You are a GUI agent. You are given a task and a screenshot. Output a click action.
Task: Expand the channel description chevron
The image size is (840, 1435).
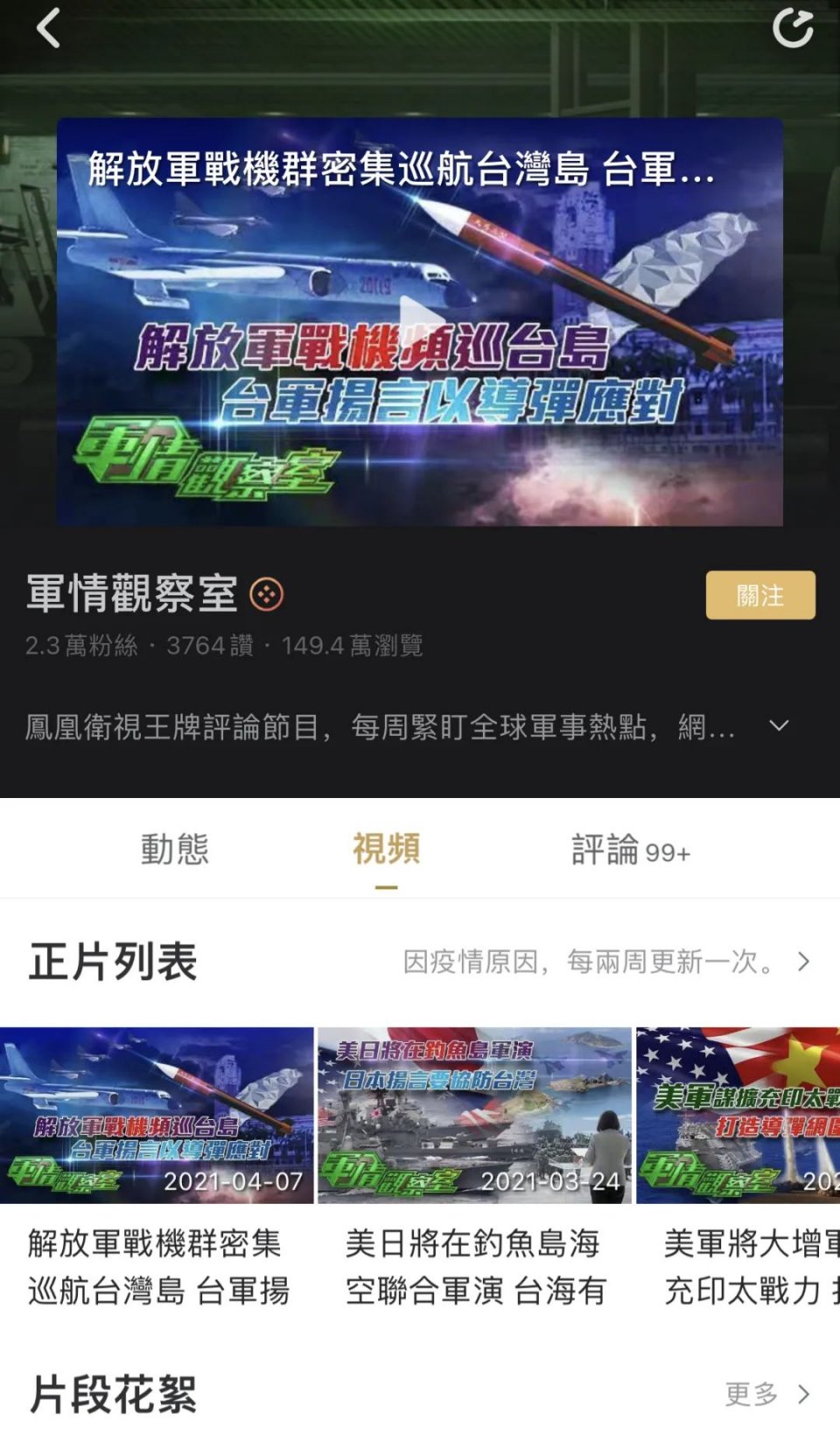(779, 725)
